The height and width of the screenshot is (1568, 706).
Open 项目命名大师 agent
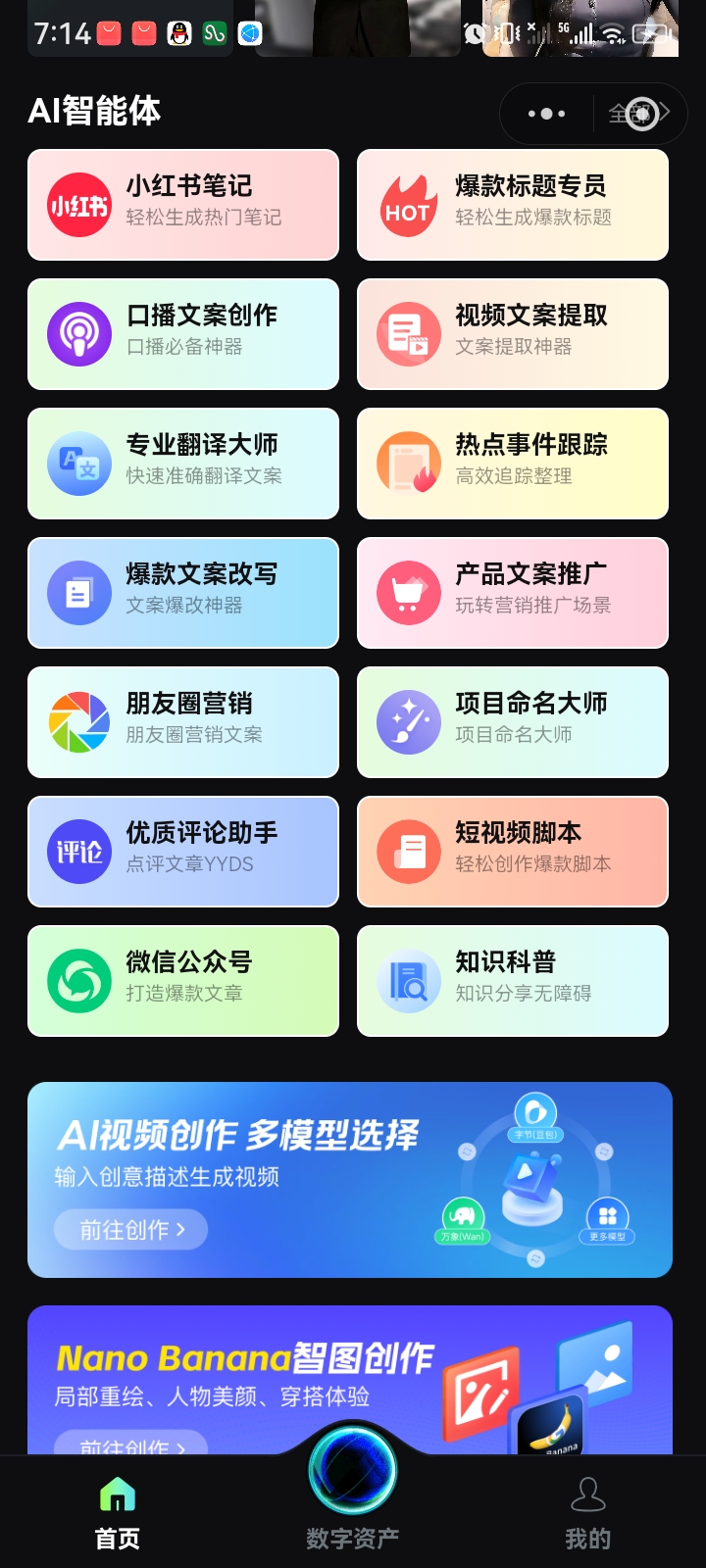click(513, 722)
